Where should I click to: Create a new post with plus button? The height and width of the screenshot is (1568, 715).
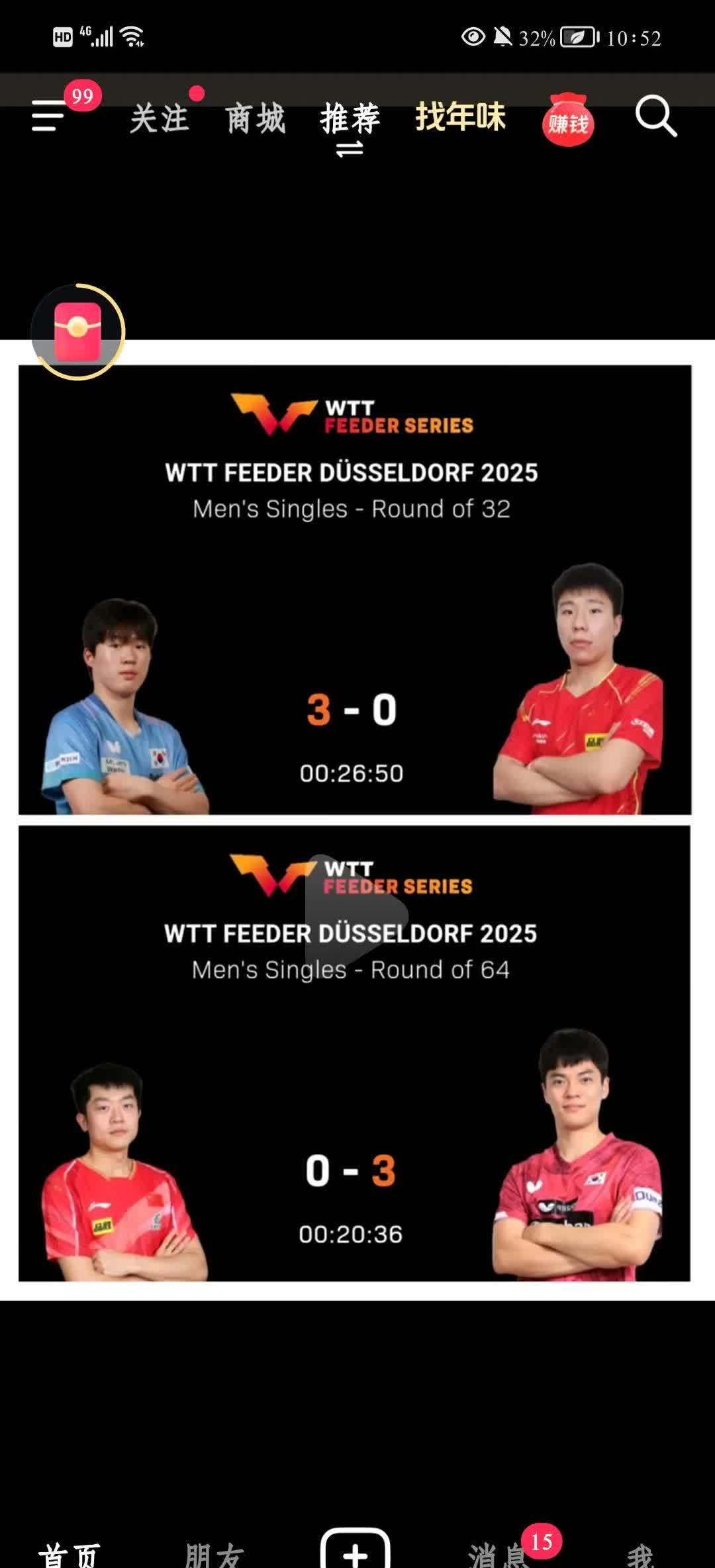coord(356,1551)
